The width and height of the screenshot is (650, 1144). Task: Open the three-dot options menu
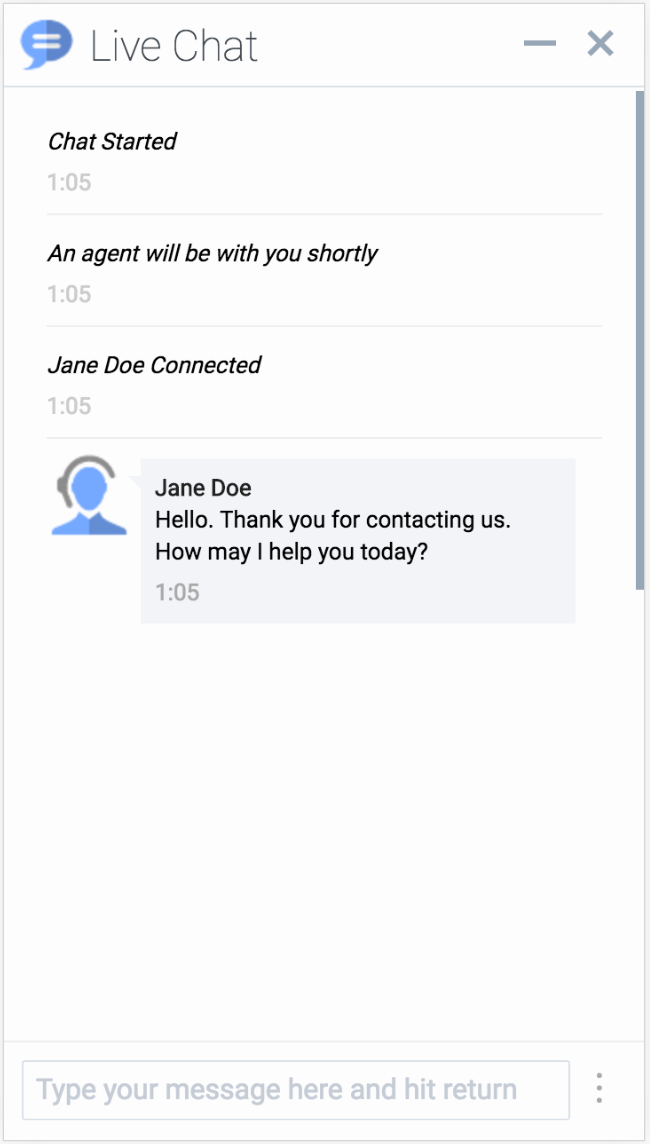point(599,1088)
